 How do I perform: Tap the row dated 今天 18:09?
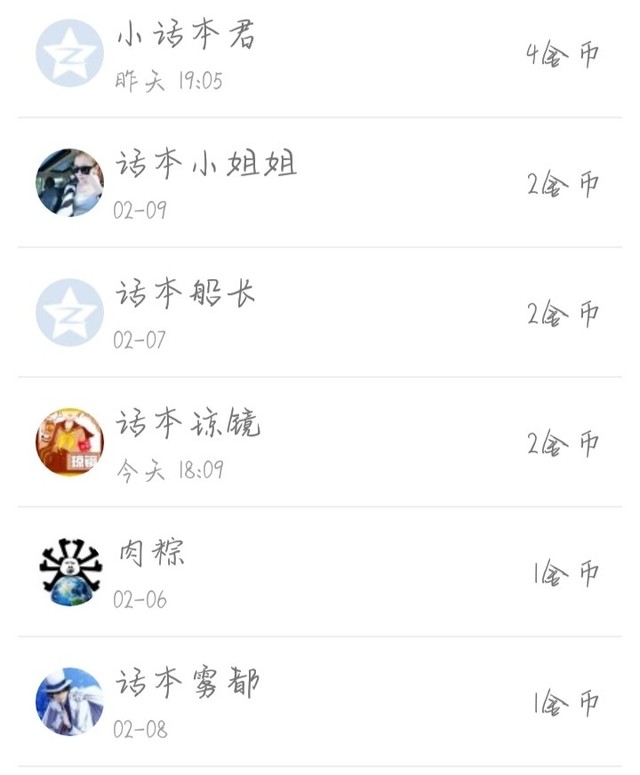coord(320,442)
